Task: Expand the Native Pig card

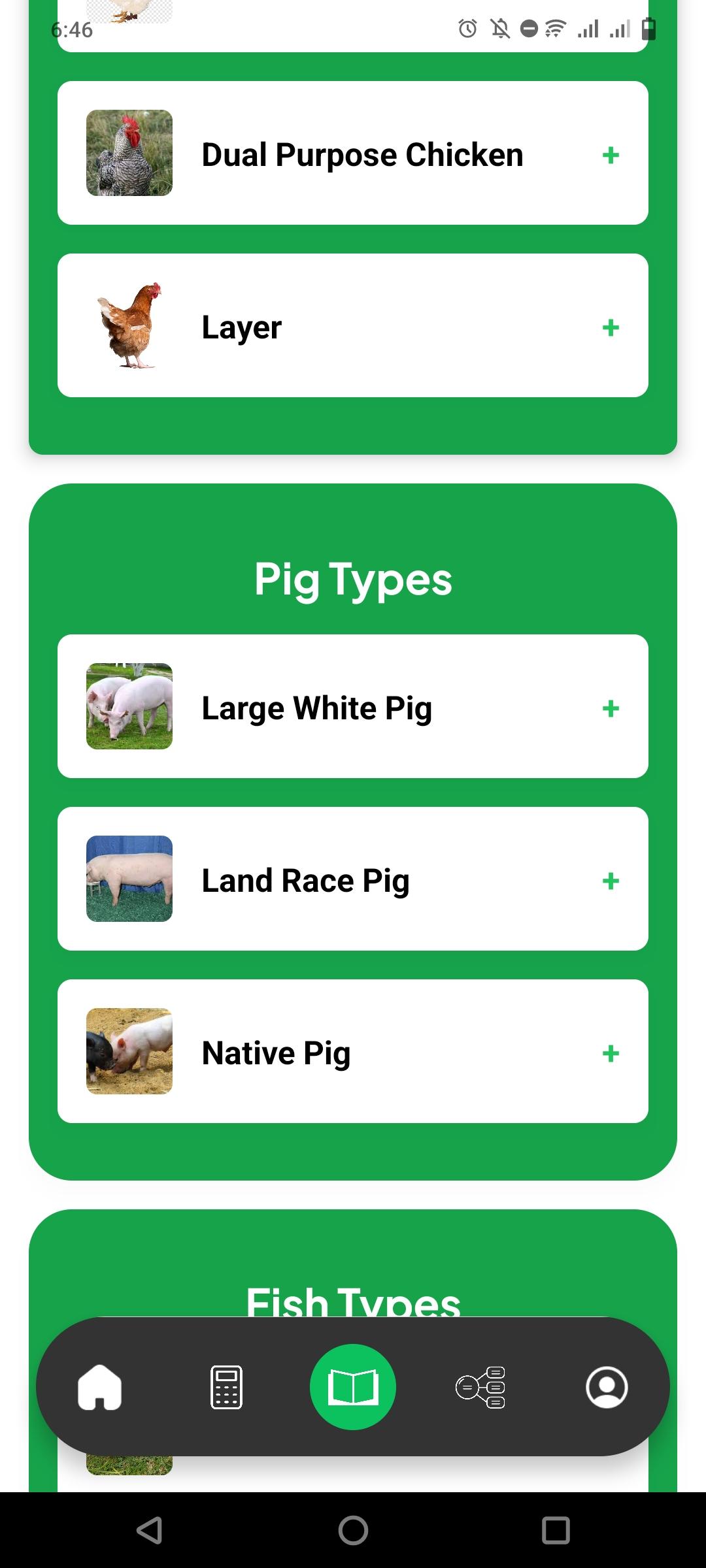Action: [610, 1053]
